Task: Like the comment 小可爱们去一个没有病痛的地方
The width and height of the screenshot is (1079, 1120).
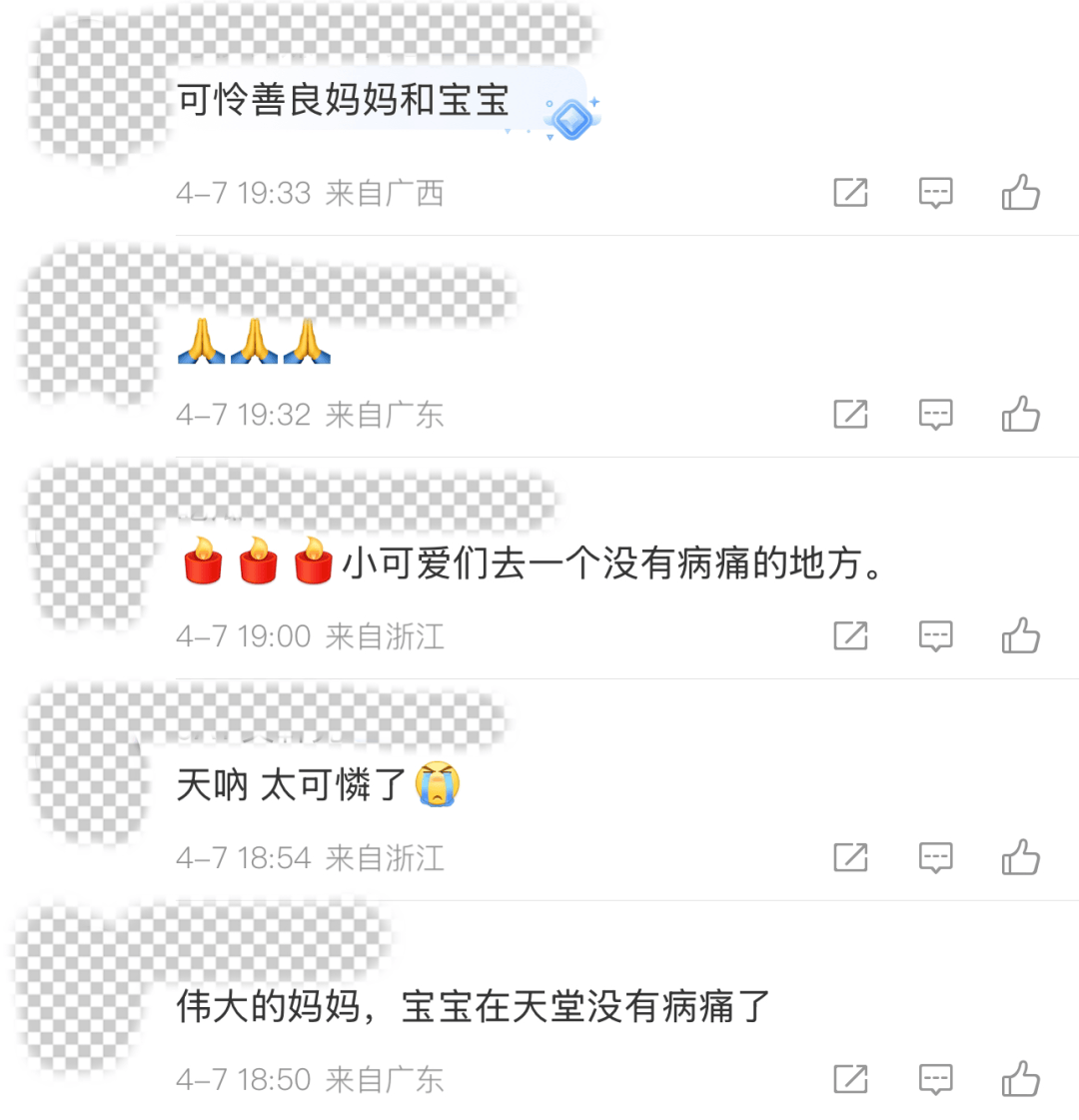Action: (1021, 635)
